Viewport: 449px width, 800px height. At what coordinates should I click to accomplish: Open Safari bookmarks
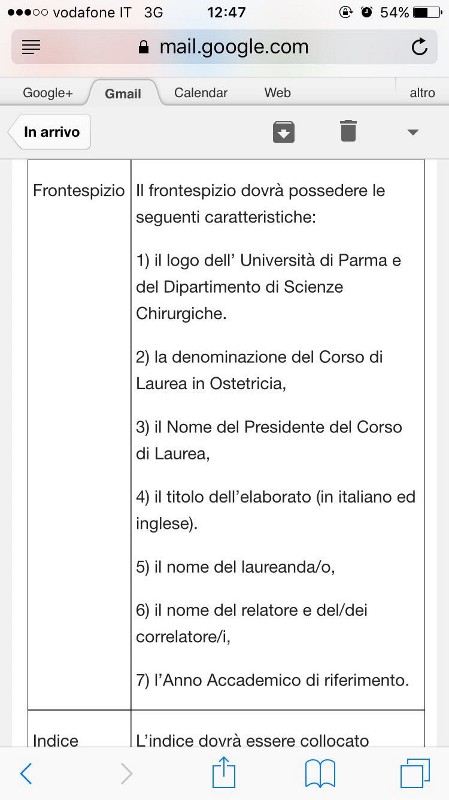[x=320, y=773]
